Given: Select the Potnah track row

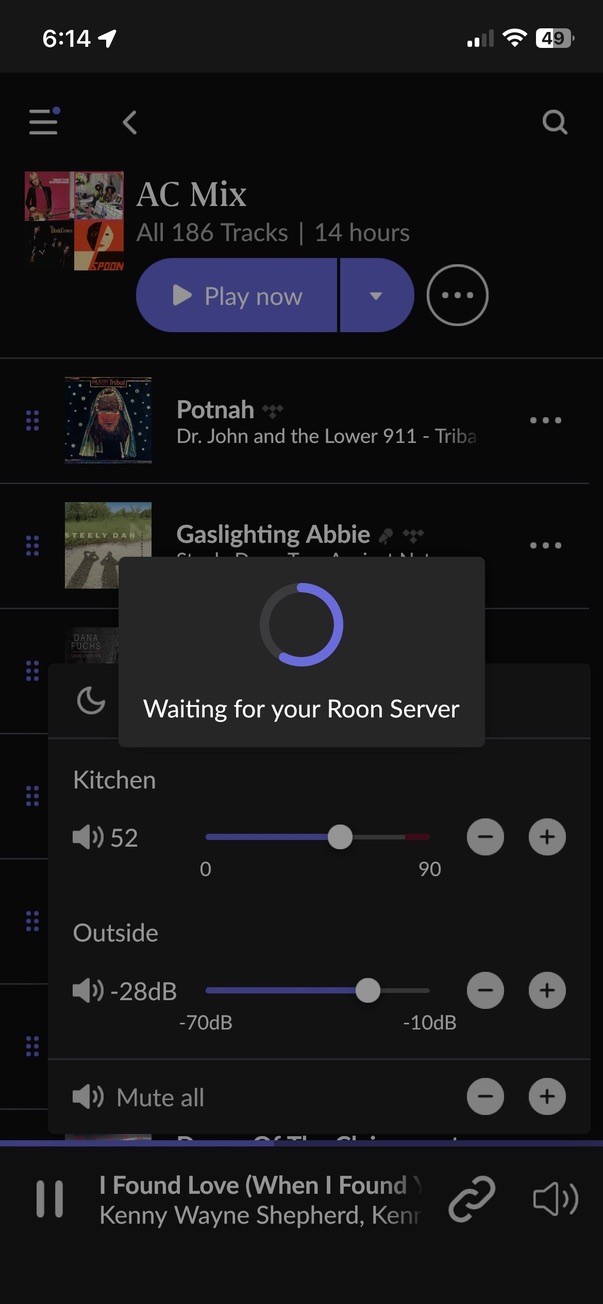Looking at the screenshot, I should coord(301,421).
